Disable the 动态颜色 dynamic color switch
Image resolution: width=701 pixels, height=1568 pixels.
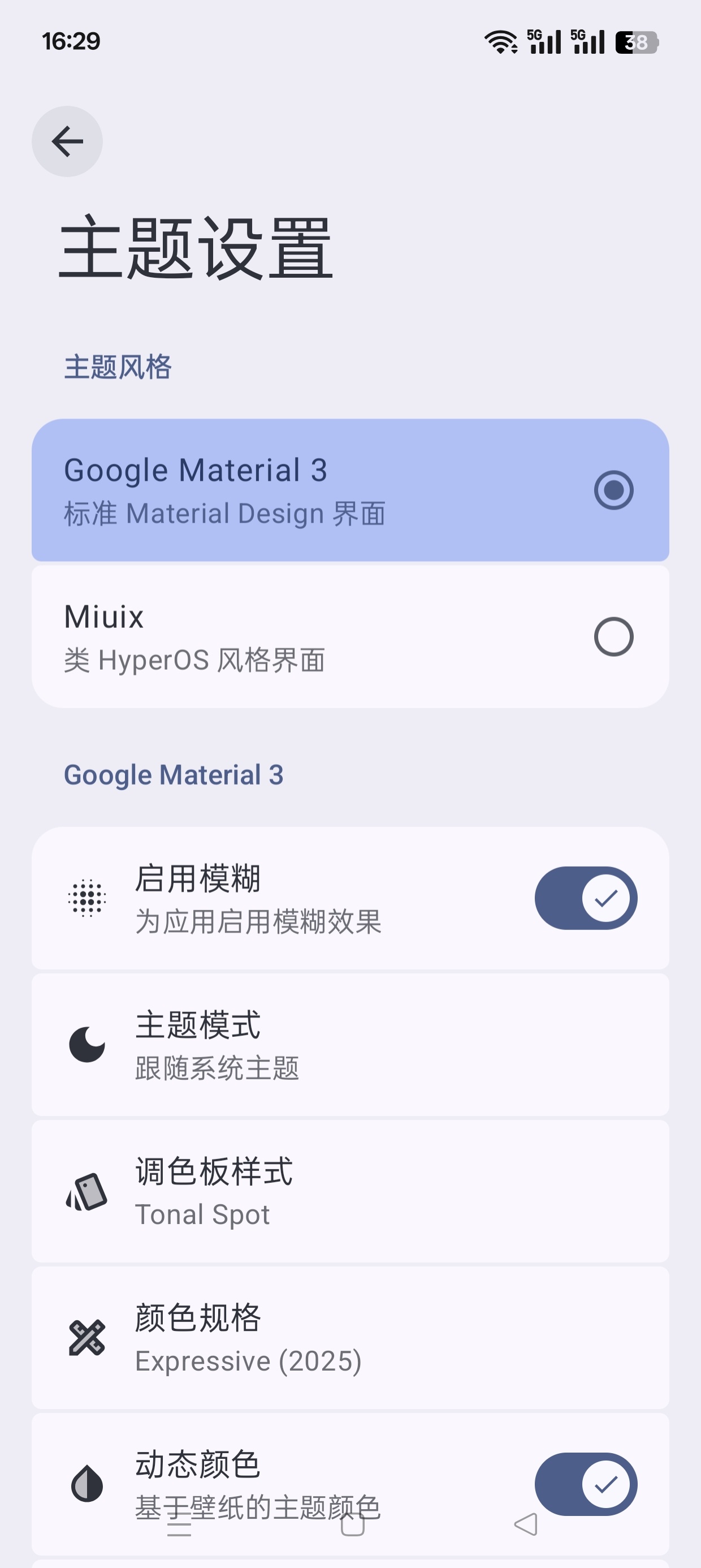[586, 1485]
